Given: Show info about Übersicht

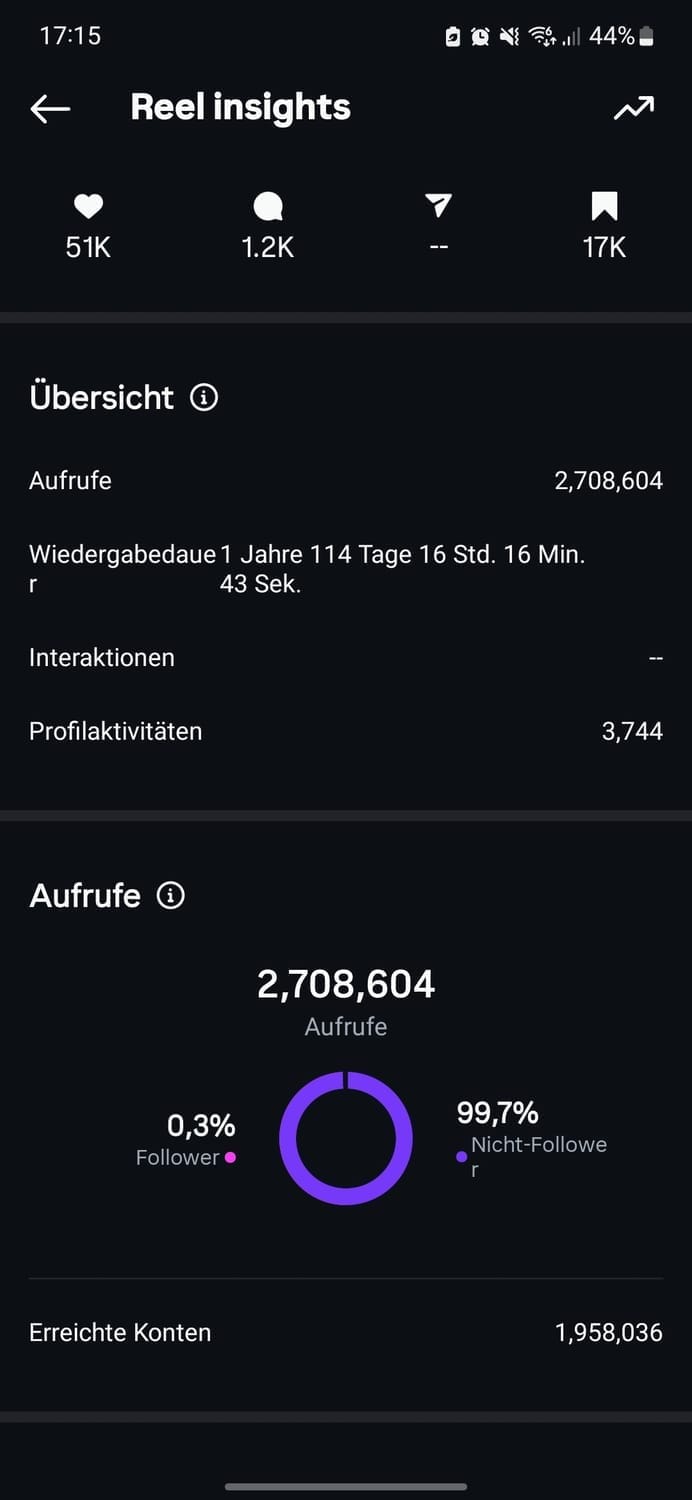Looking at the screenshot, I should tap(204, 398).
